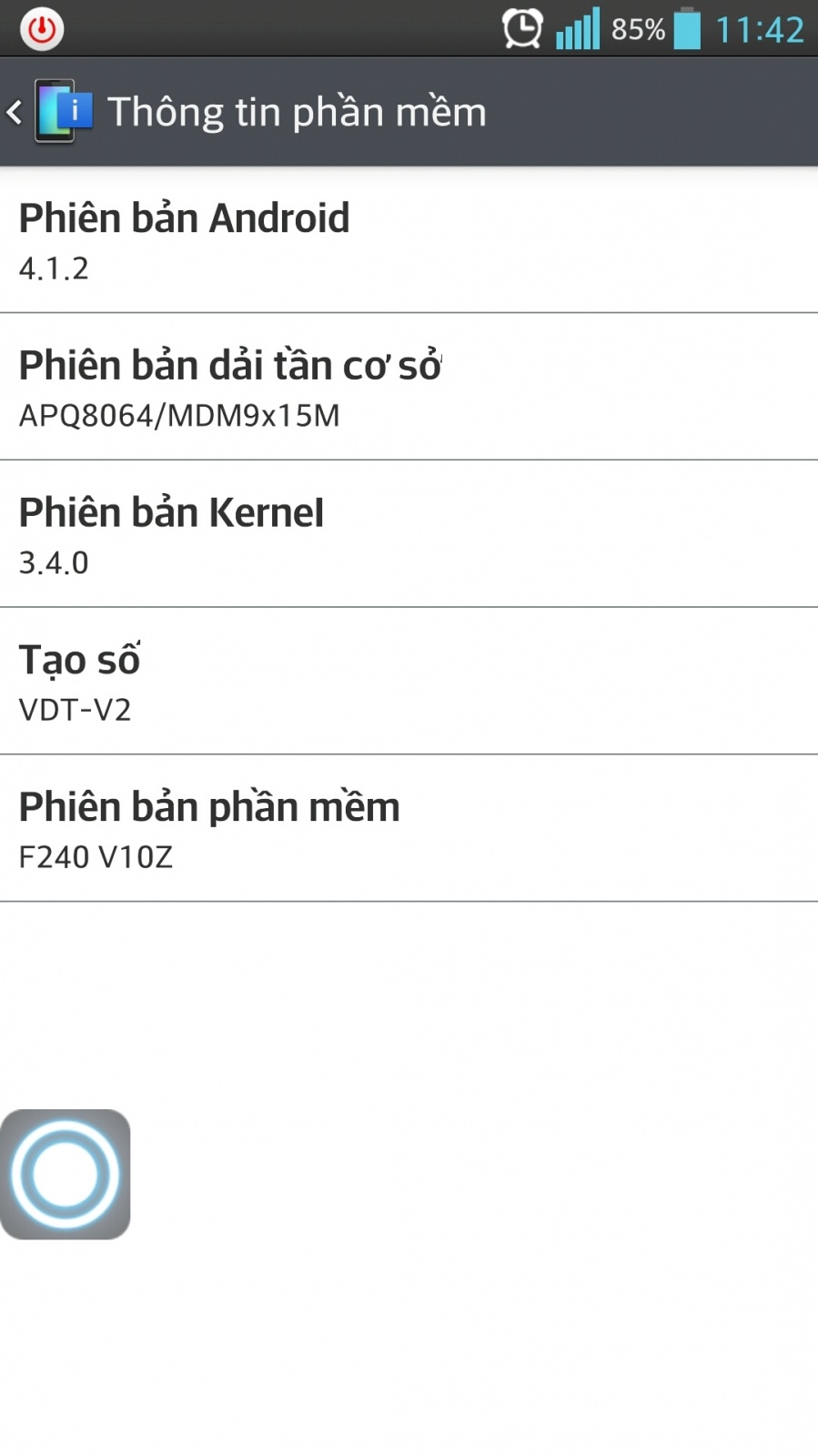Tap the Tạo số VDT-V2 row

click(409, 682)
